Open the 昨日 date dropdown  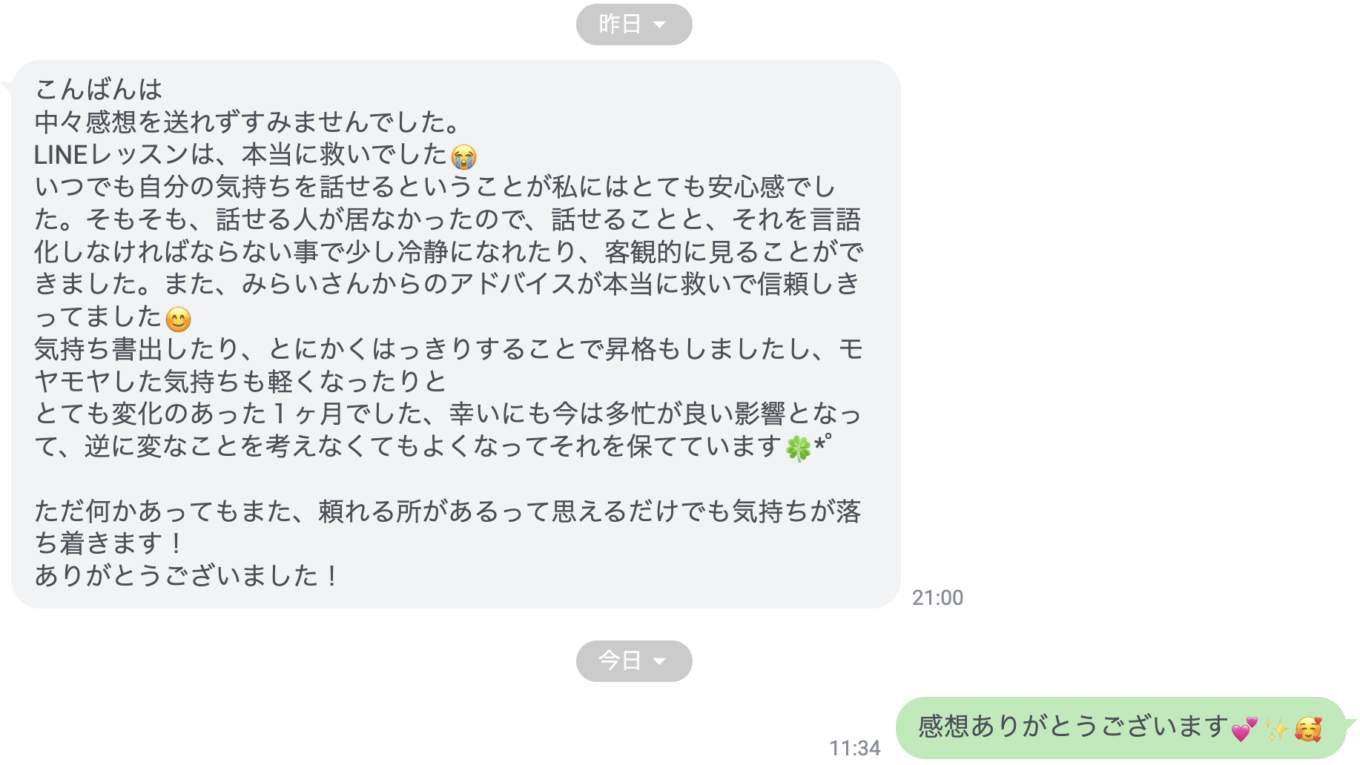click(633, 24)
